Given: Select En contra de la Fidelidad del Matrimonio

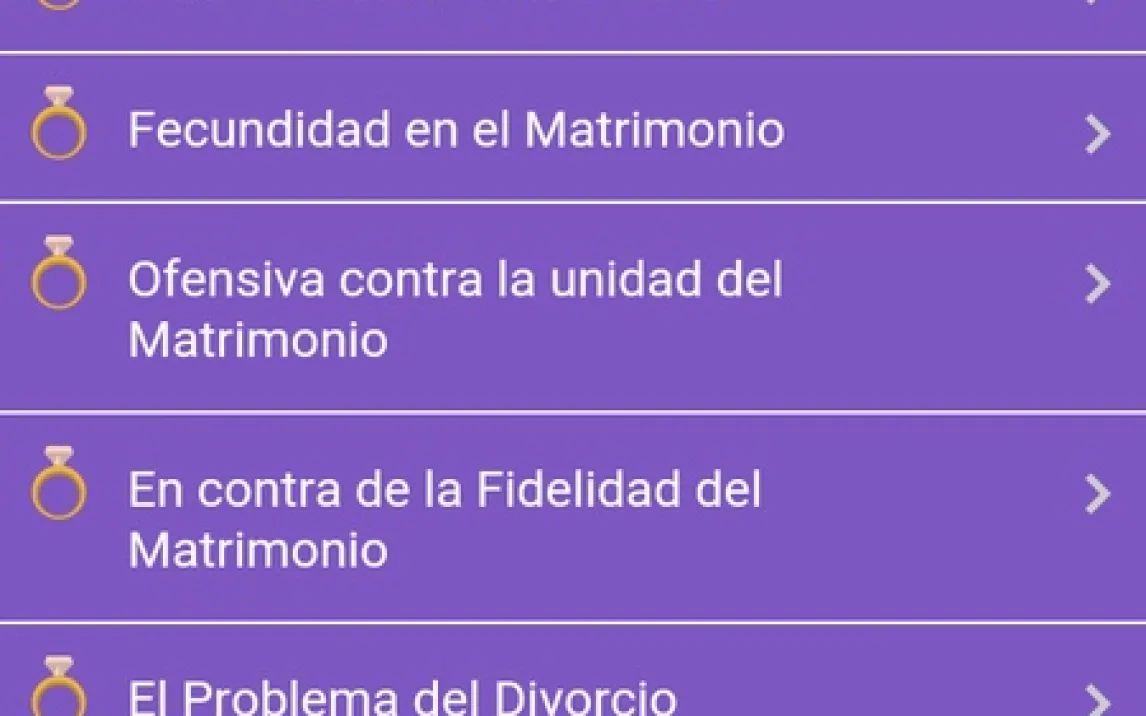Looking at the screenshot, I should tap(445, 519).
